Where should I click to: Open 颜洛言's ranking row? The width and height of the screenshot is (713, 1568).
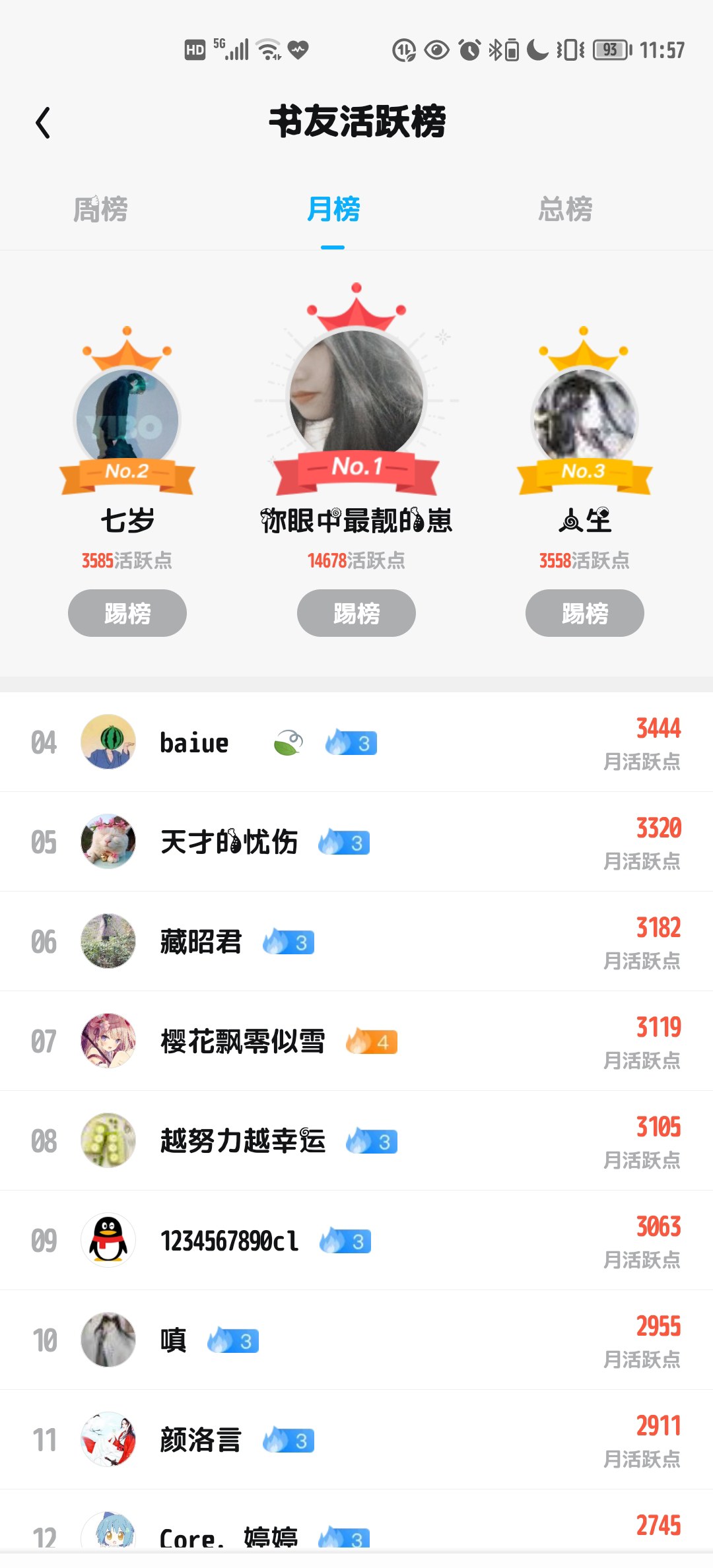point(356,1440)
